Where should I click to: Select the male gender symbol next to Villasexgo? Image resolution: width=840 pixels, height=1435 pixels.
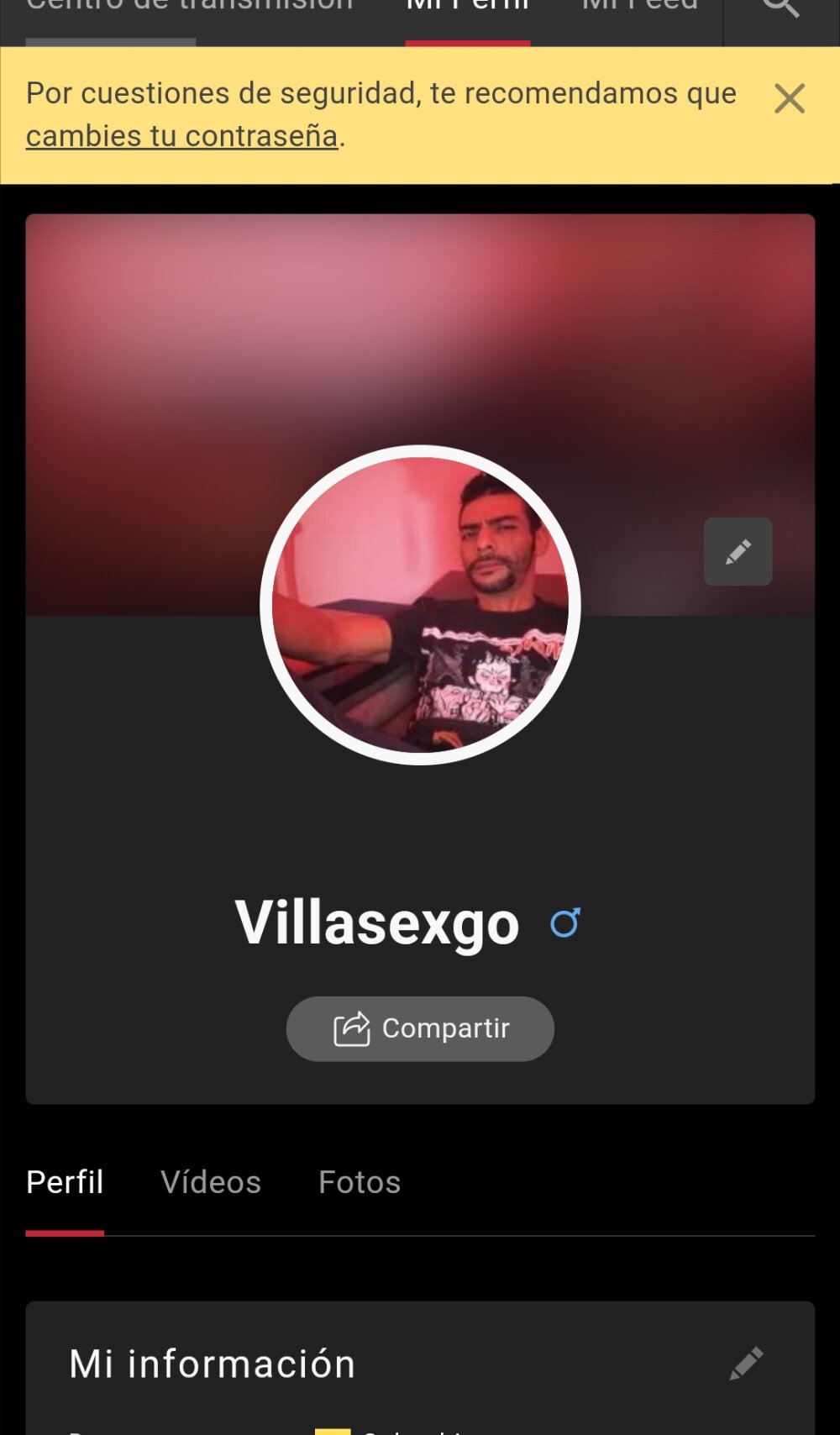click(x=566, y=922)
